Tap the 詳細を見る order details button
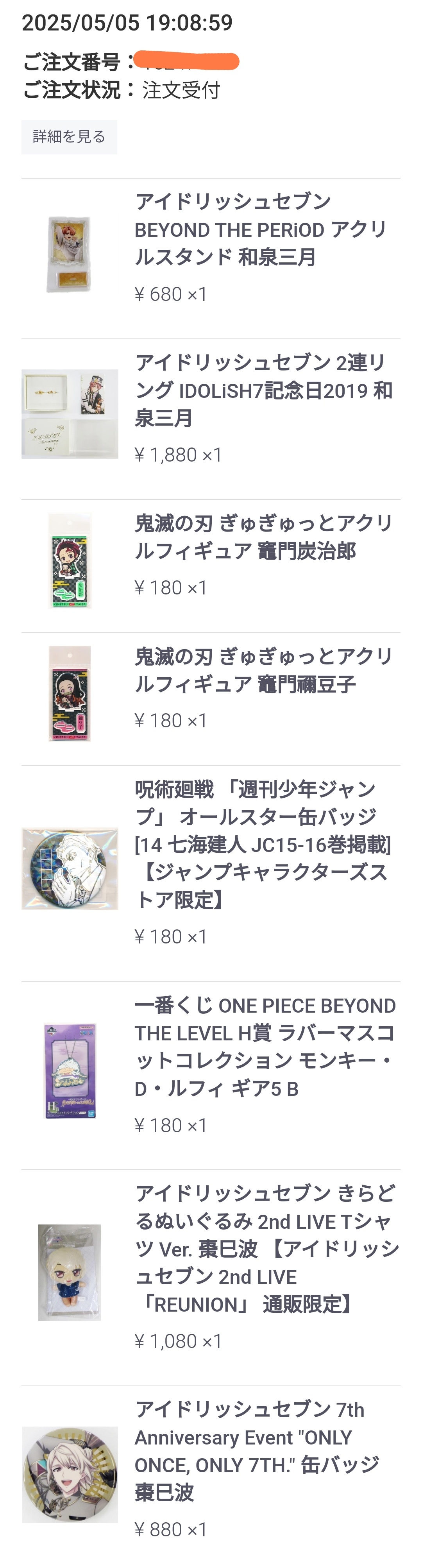Viewport: 422px width, 1568px height. [69, 137]
